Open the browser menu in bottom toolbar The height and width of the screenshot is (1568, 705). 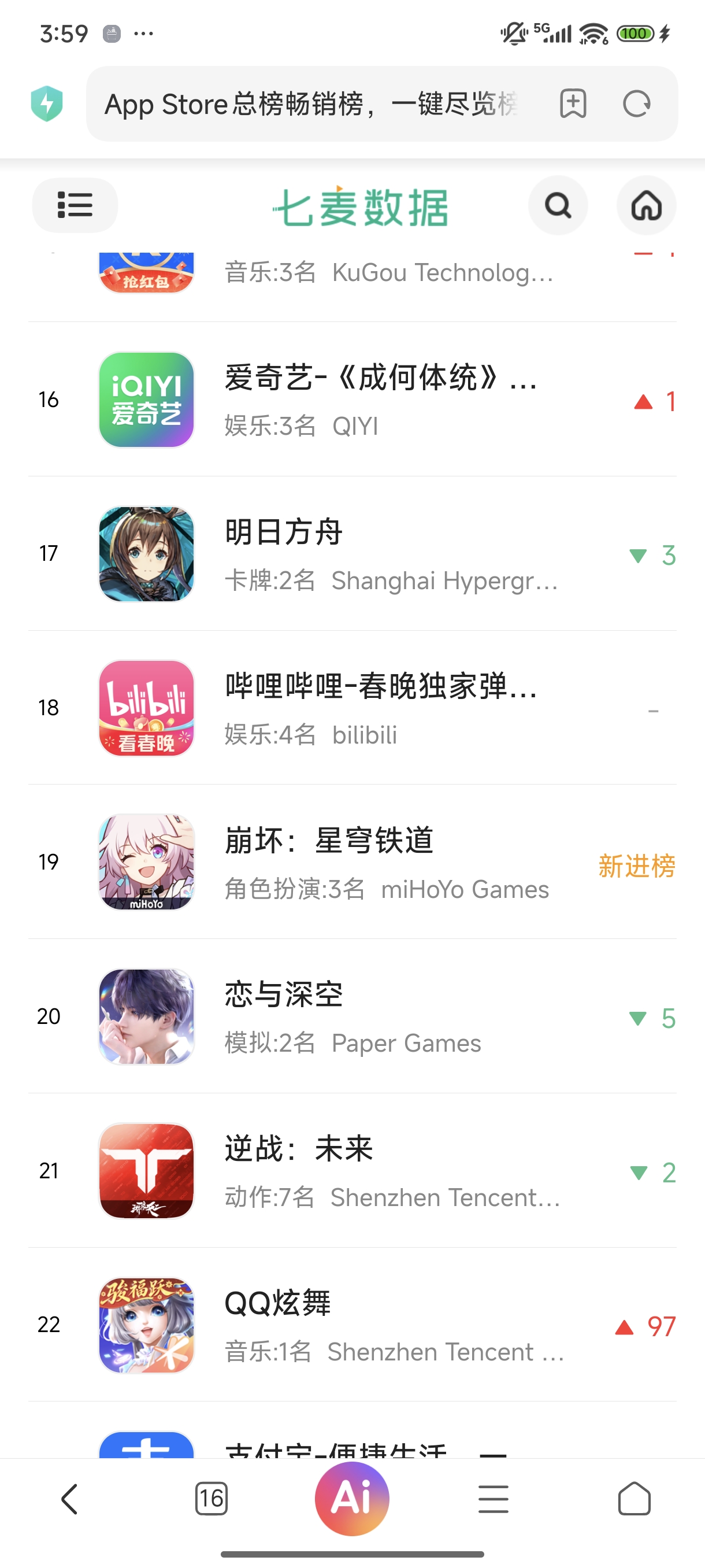(493, 1499)
